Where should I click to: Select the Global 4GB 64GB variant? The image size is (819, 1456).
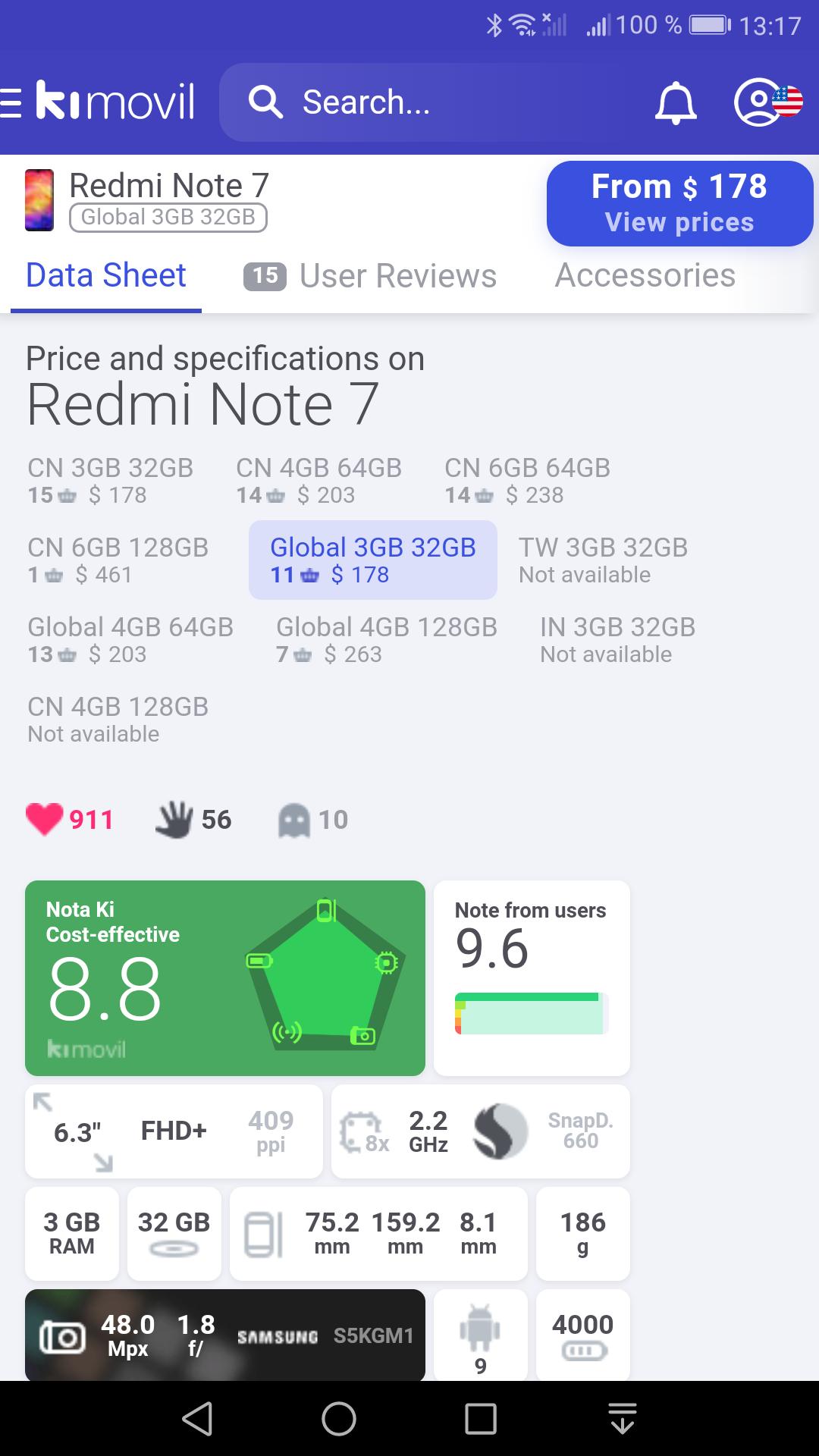[x=130, y=640]
